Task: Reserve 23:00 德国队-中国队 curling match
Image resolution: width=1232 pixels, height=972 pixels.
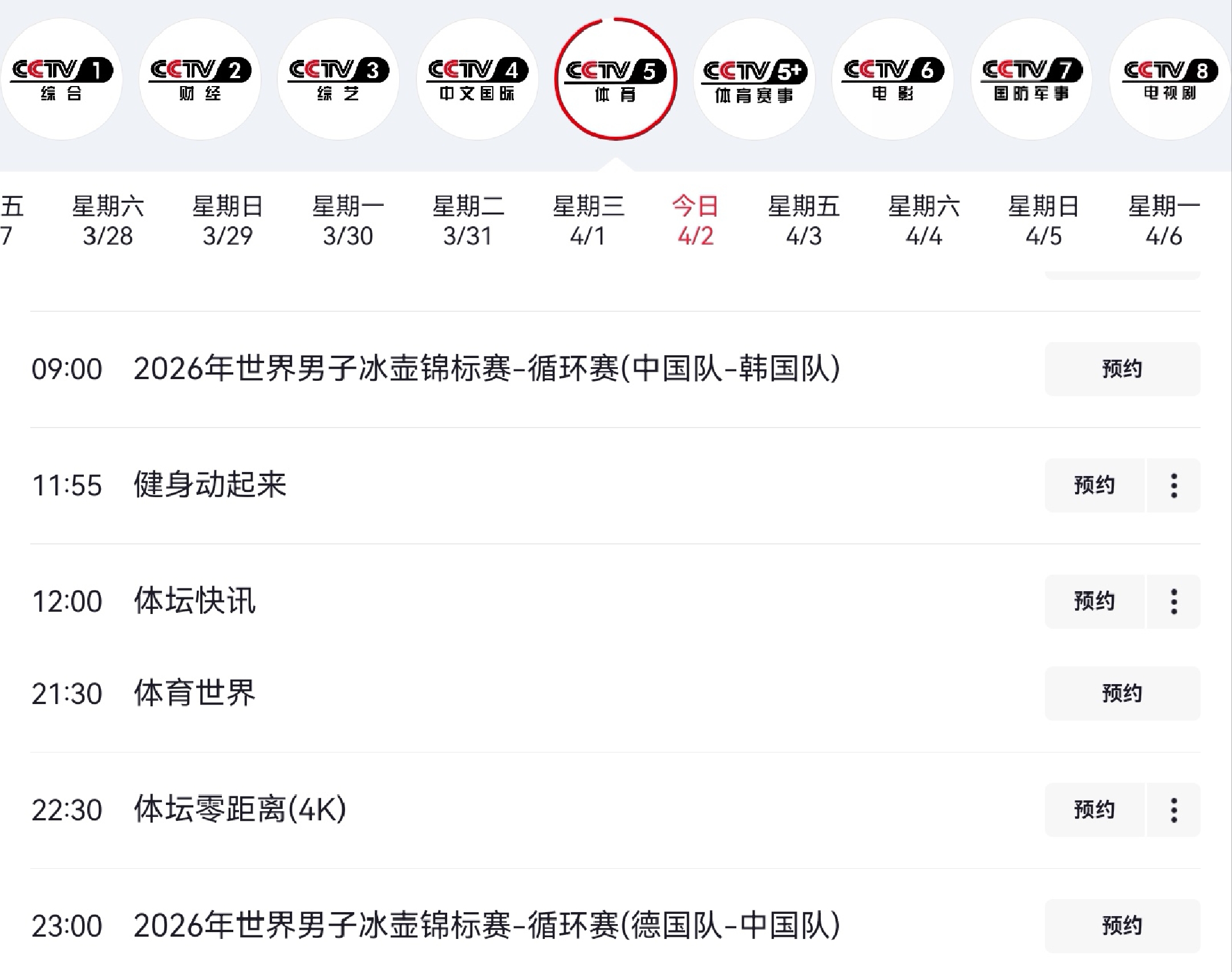Action: click(1122, 926)
